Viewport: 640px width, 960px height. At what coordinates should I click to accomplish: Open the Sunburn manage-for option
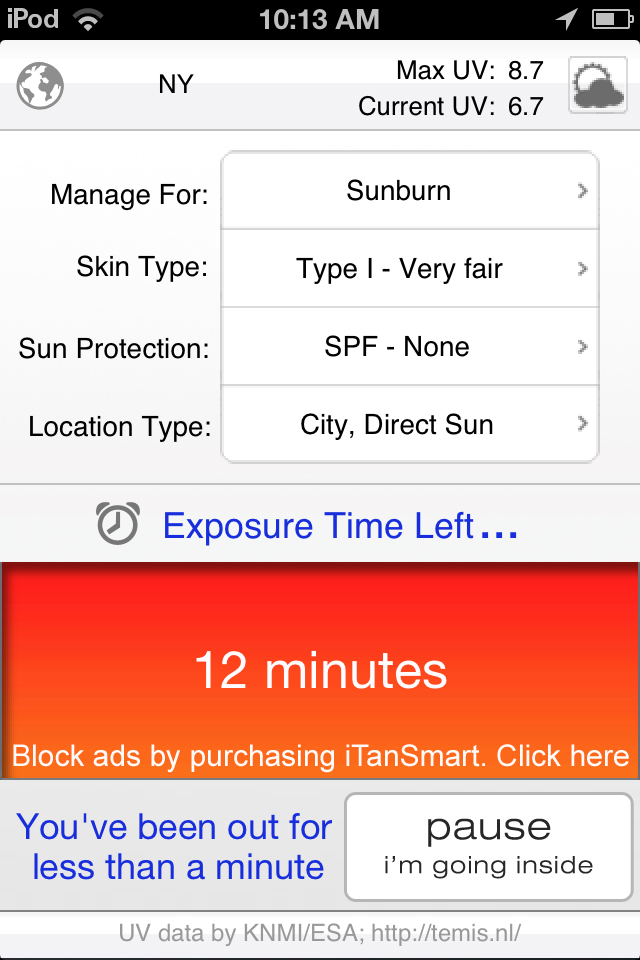[410, 191]
